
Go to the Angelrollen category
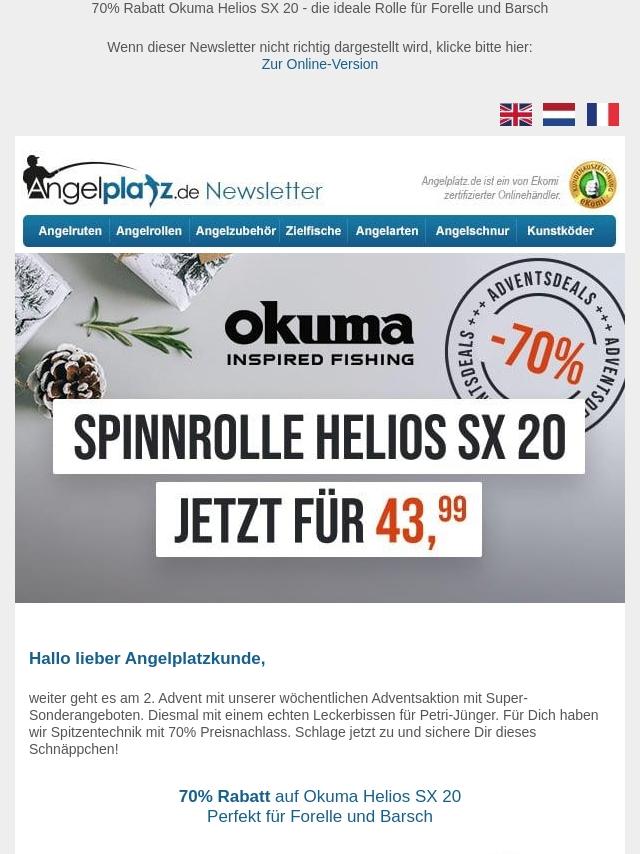click(x=149, y=231)
